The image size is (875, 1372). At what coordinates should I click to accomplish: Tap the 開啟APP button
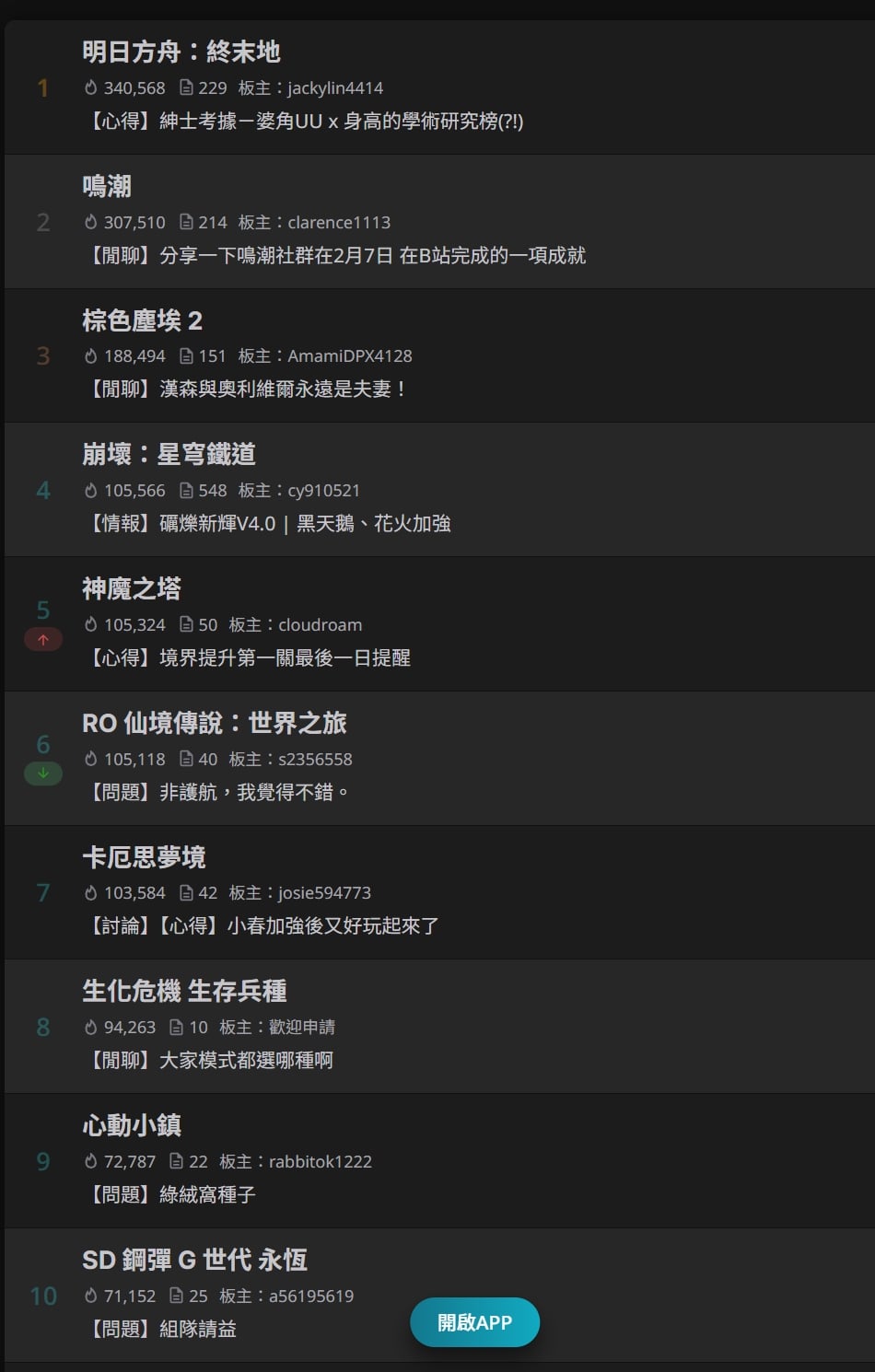tap(474, 1322)
